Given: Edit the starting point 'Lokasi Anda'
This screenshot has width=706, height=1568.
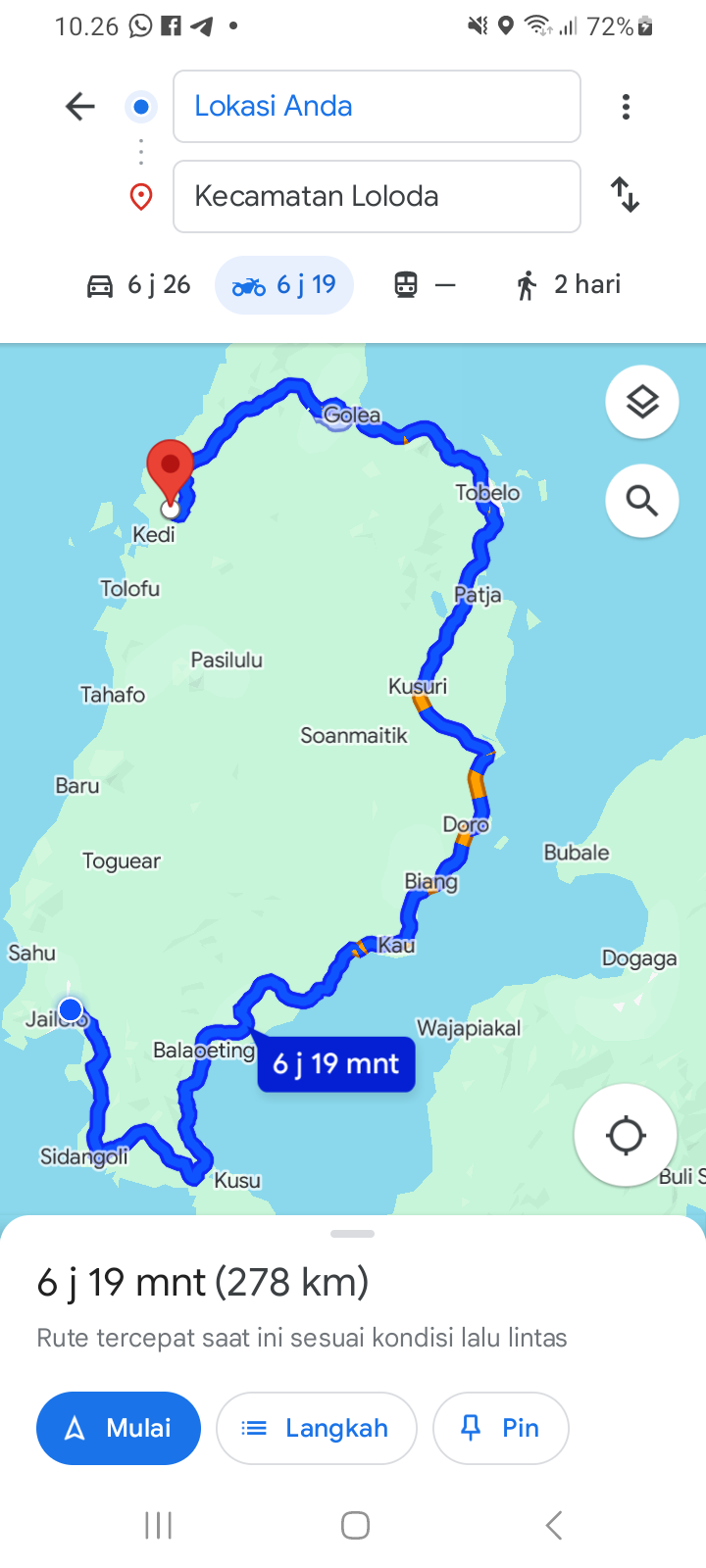Looking at the screenshot, I should click(377, 106).
